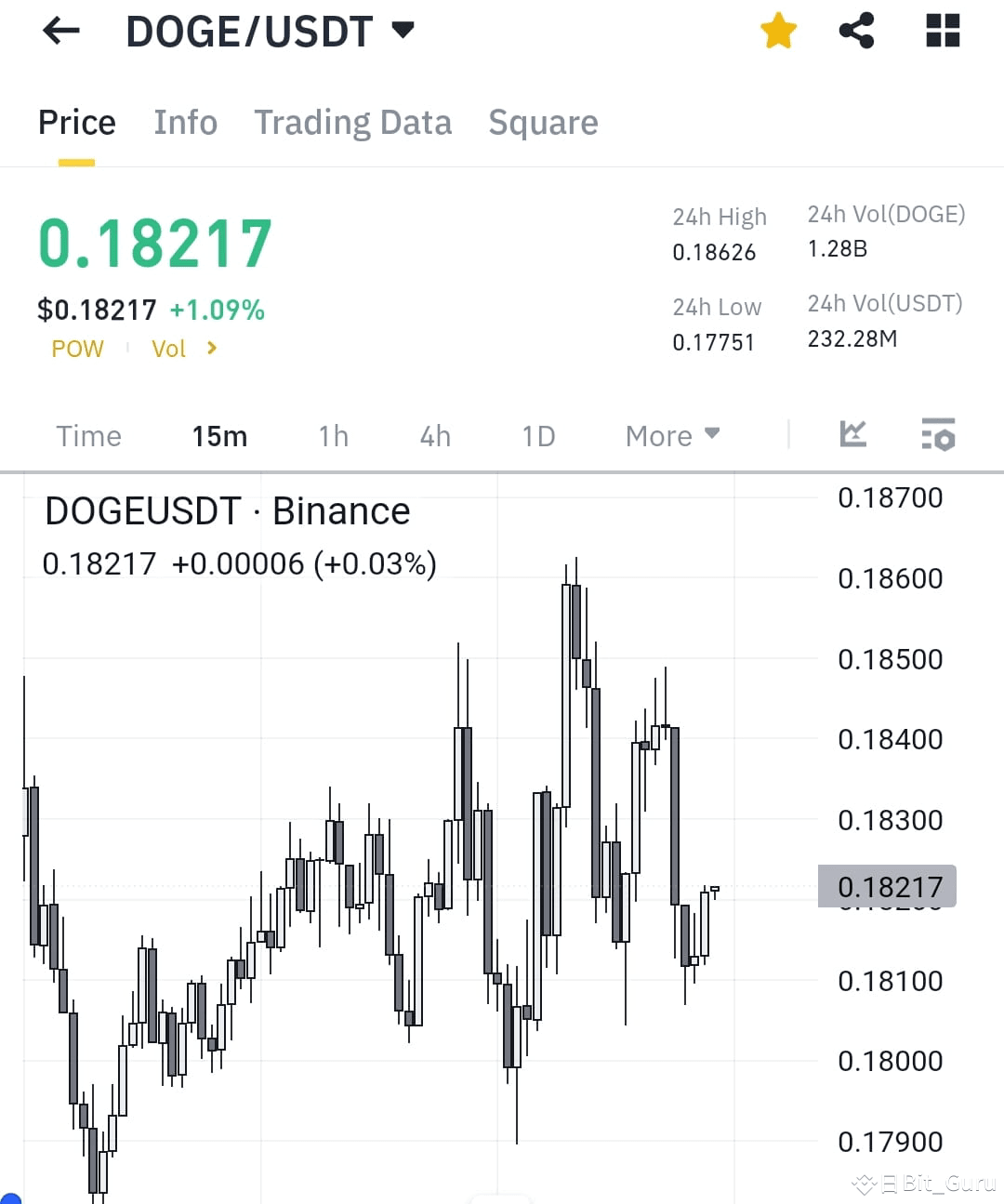Switch to the Trading Data tab
The width and height of the screenshot is (1004, 1204).
point(352,122)
